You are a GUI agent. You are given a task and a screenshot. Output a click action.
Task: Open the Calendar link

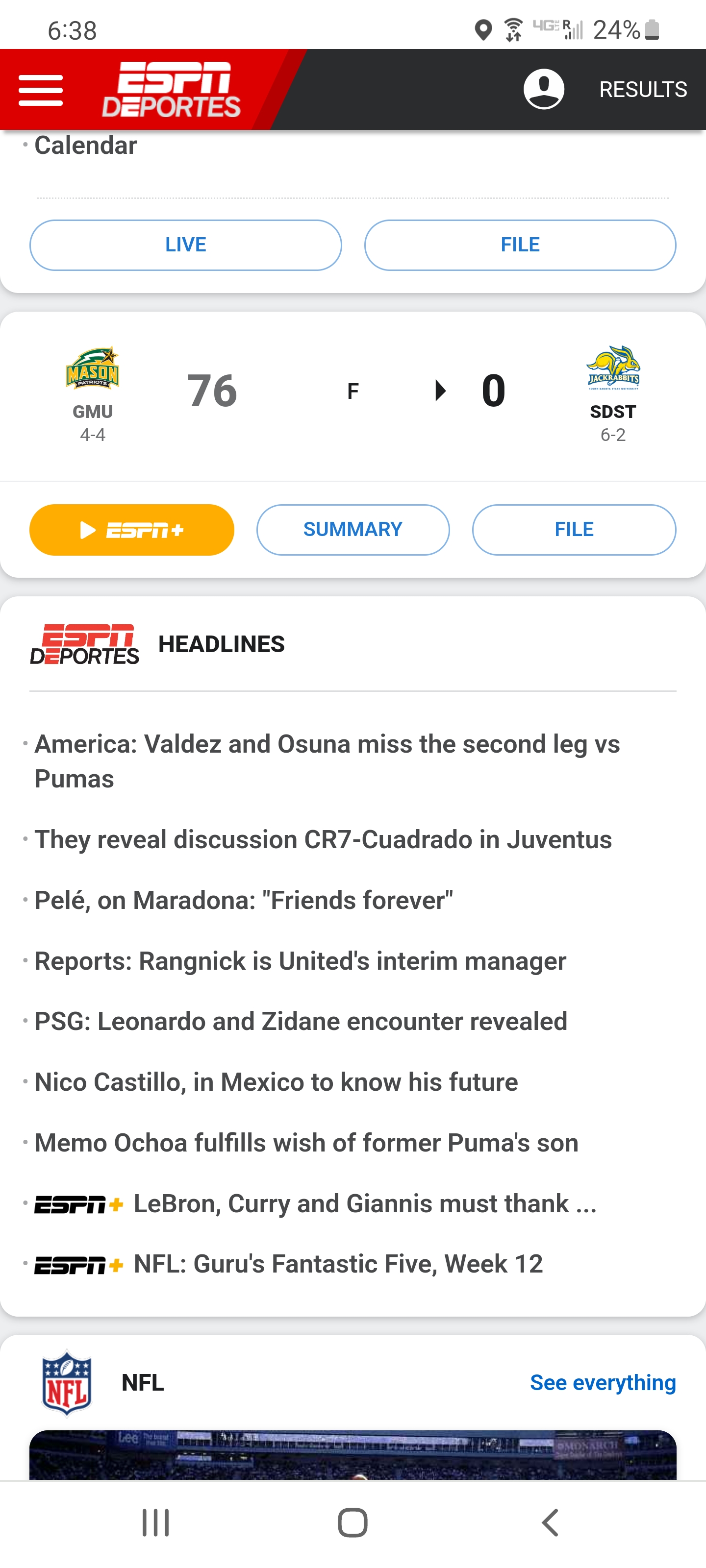(85, 146)
